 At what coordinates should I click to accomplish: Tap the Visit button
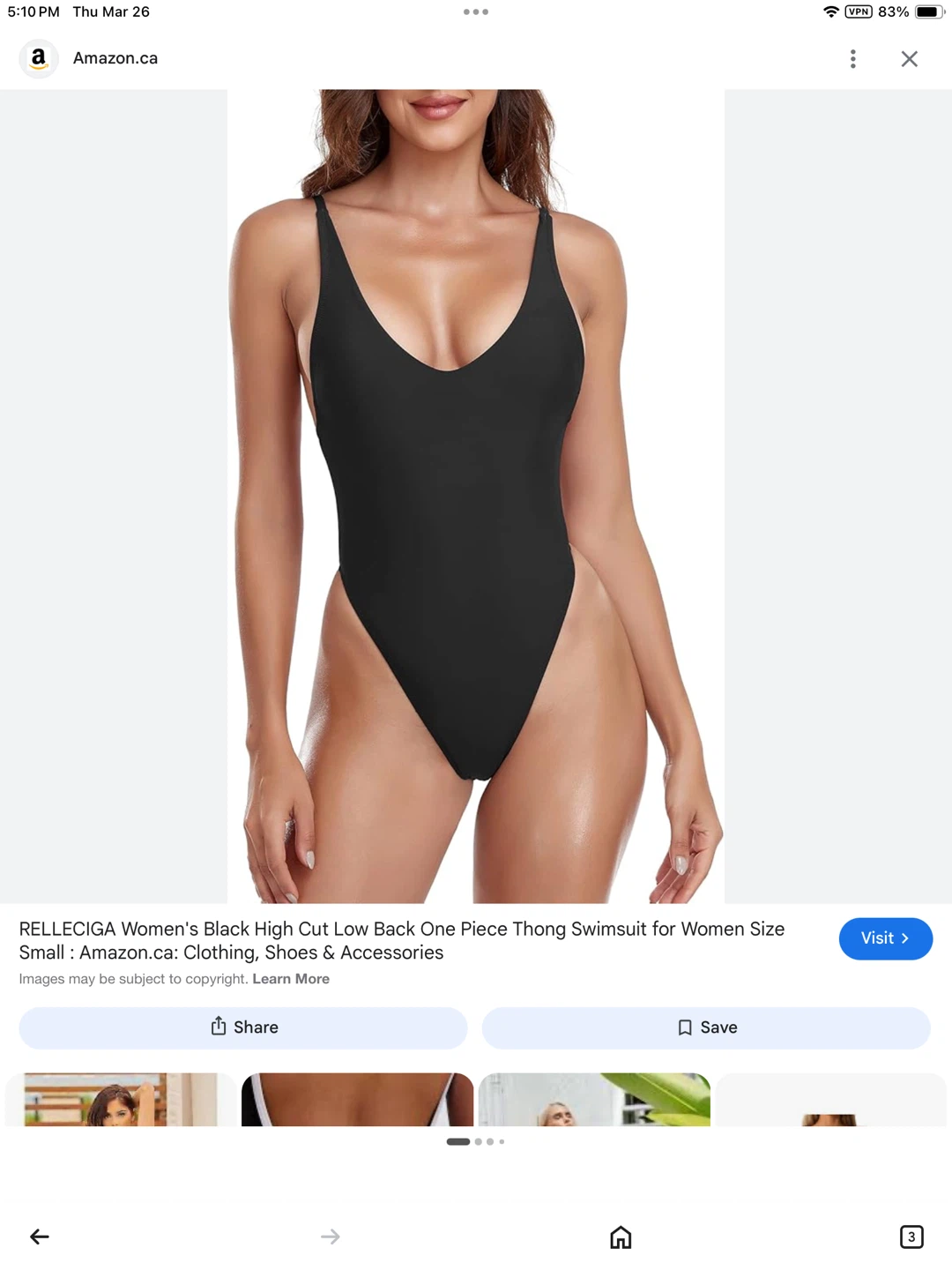pos(885,938)
